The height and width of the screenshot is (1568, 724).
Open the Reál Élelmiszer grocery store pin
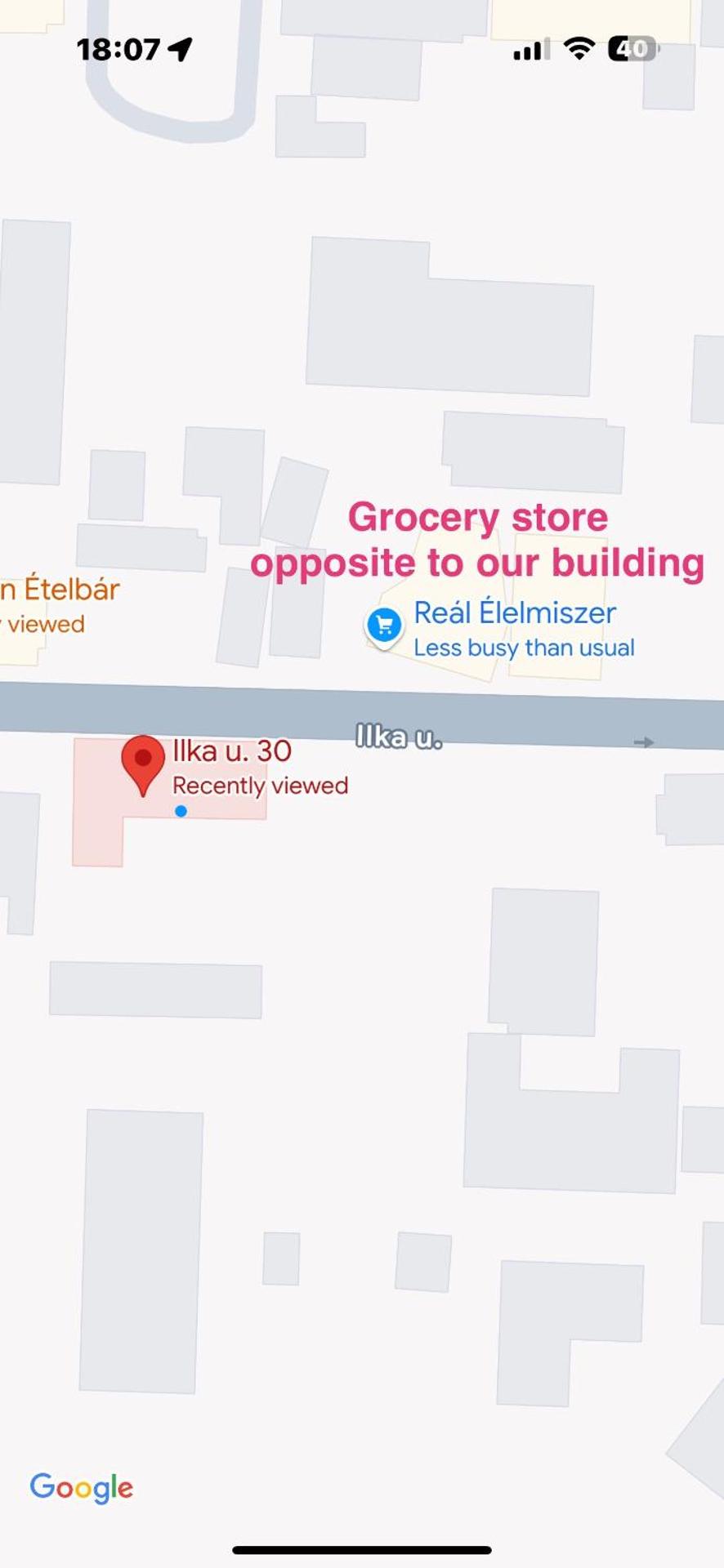[384, 627]
